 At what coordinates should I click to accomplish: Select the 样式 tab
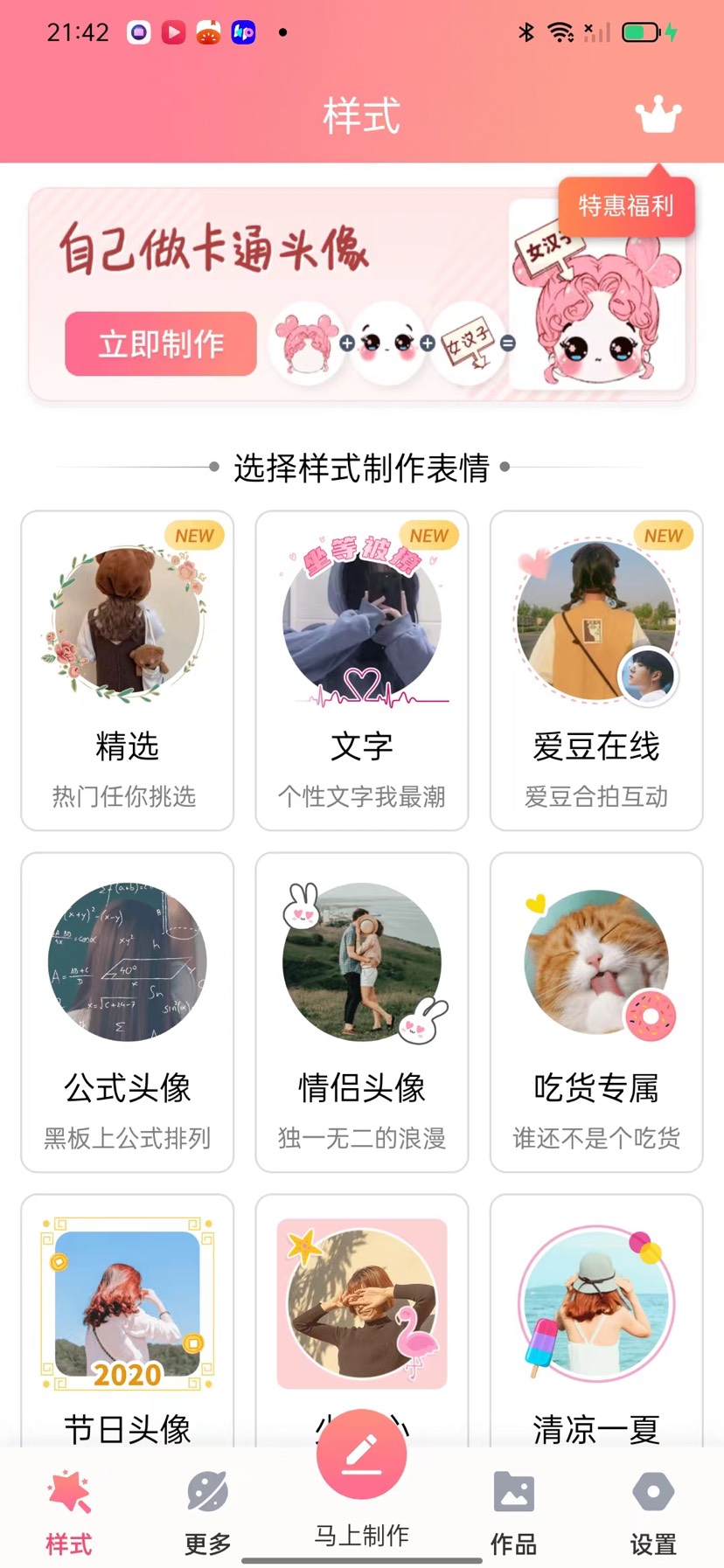69,1510
